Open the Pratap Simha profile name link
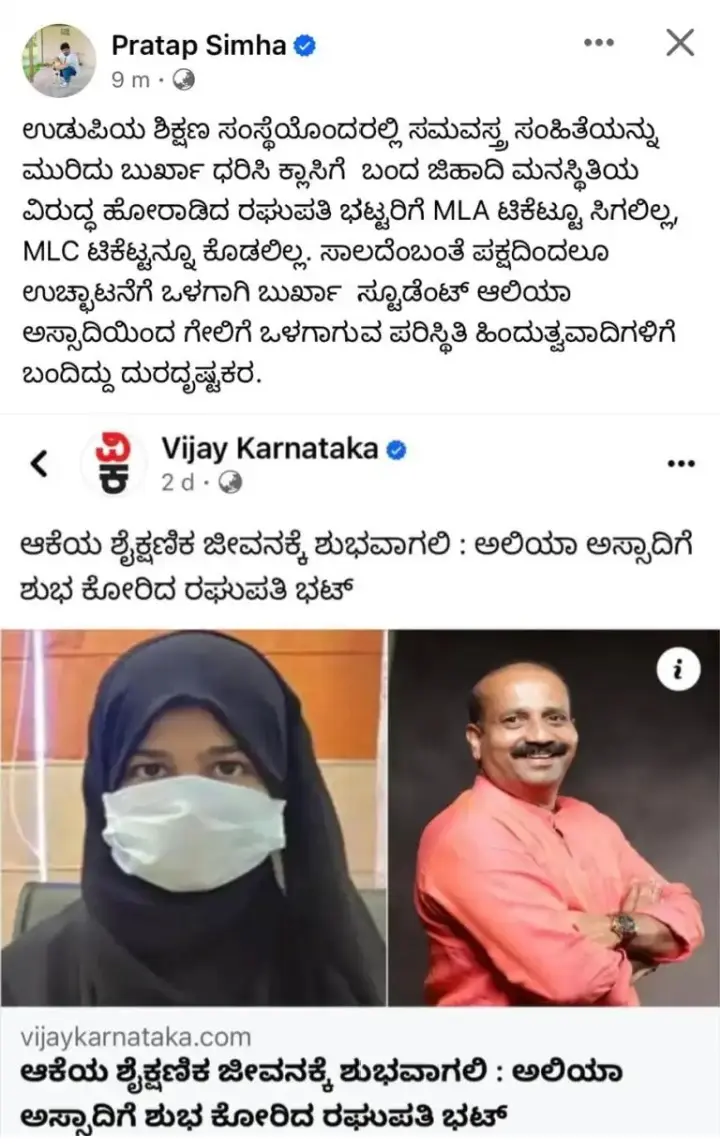Viewport: 720px width, 1144px height. (x=198, y=44)
